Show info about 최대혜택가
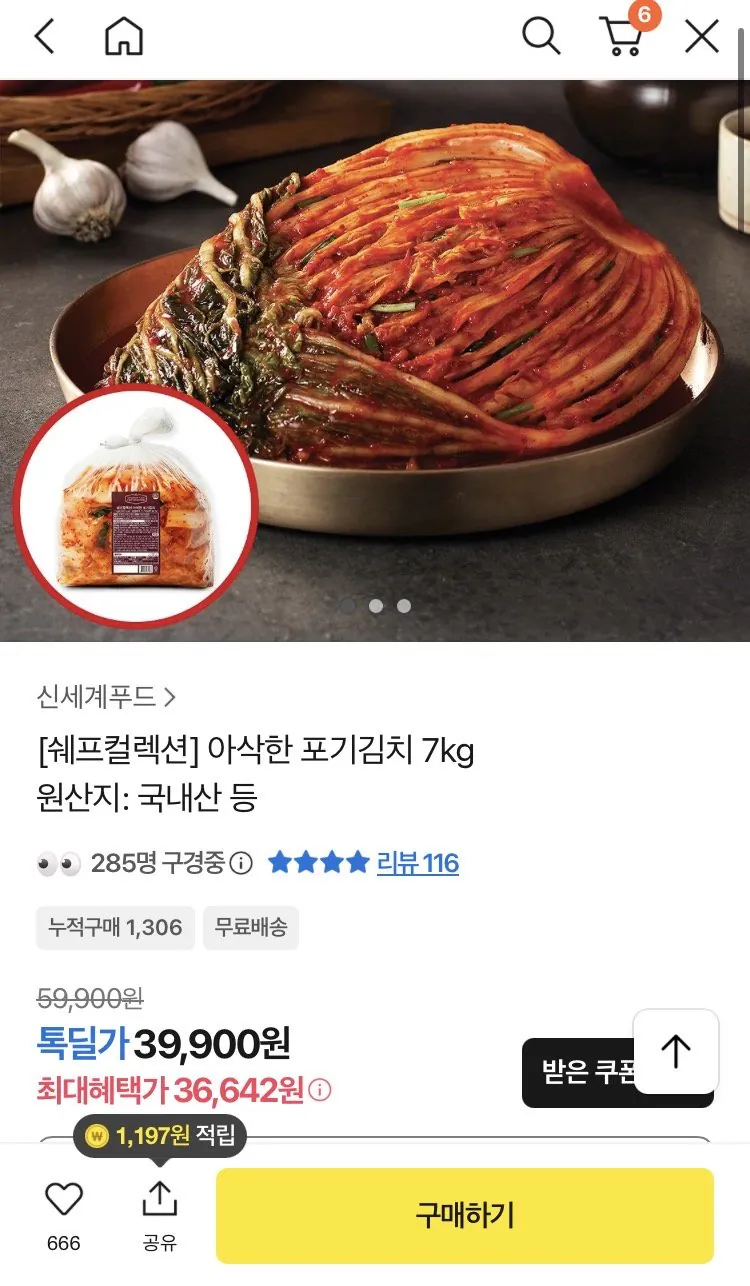Screen dimensions: 750x1286 (x=321, y=1090)
